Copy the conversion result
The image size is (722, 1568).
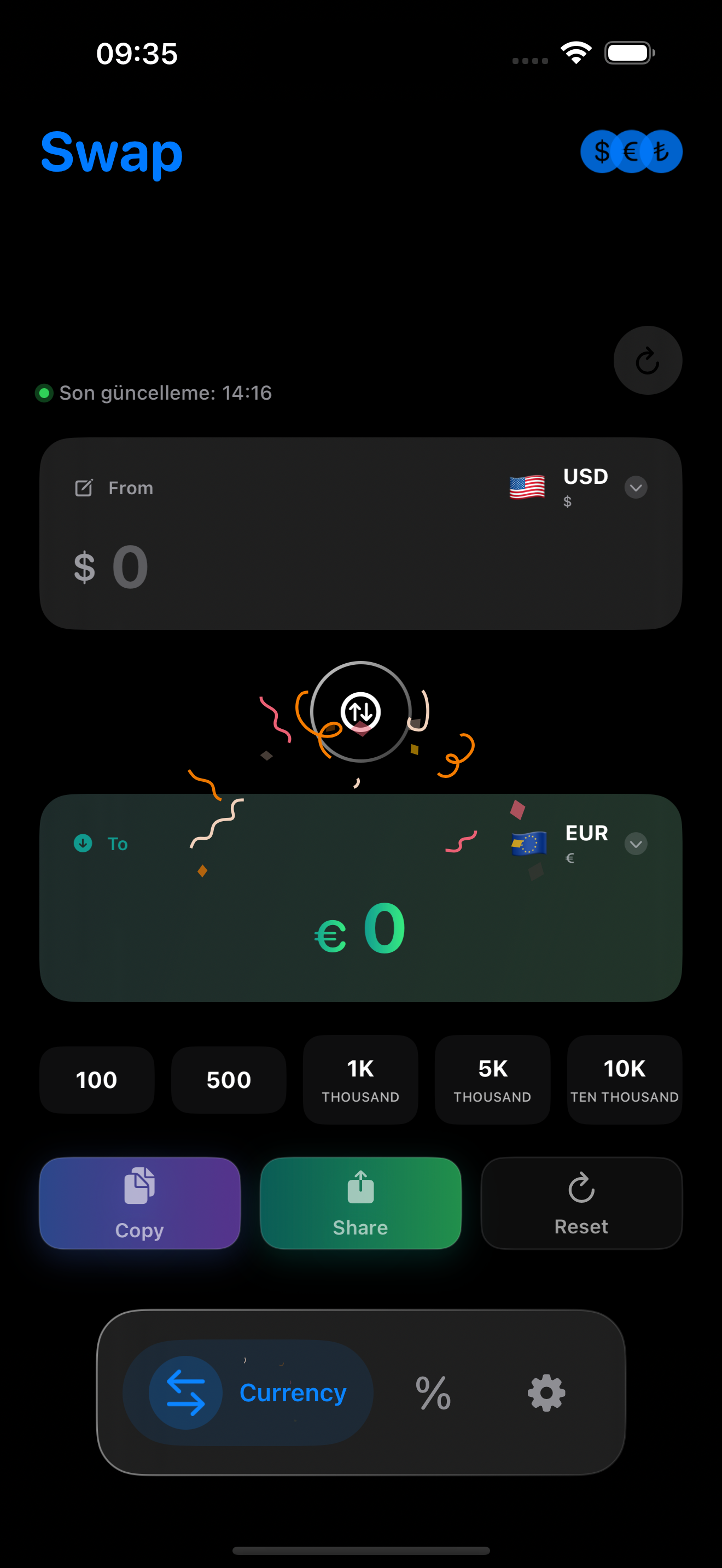pyautogui.click(x=139, y=1203)
